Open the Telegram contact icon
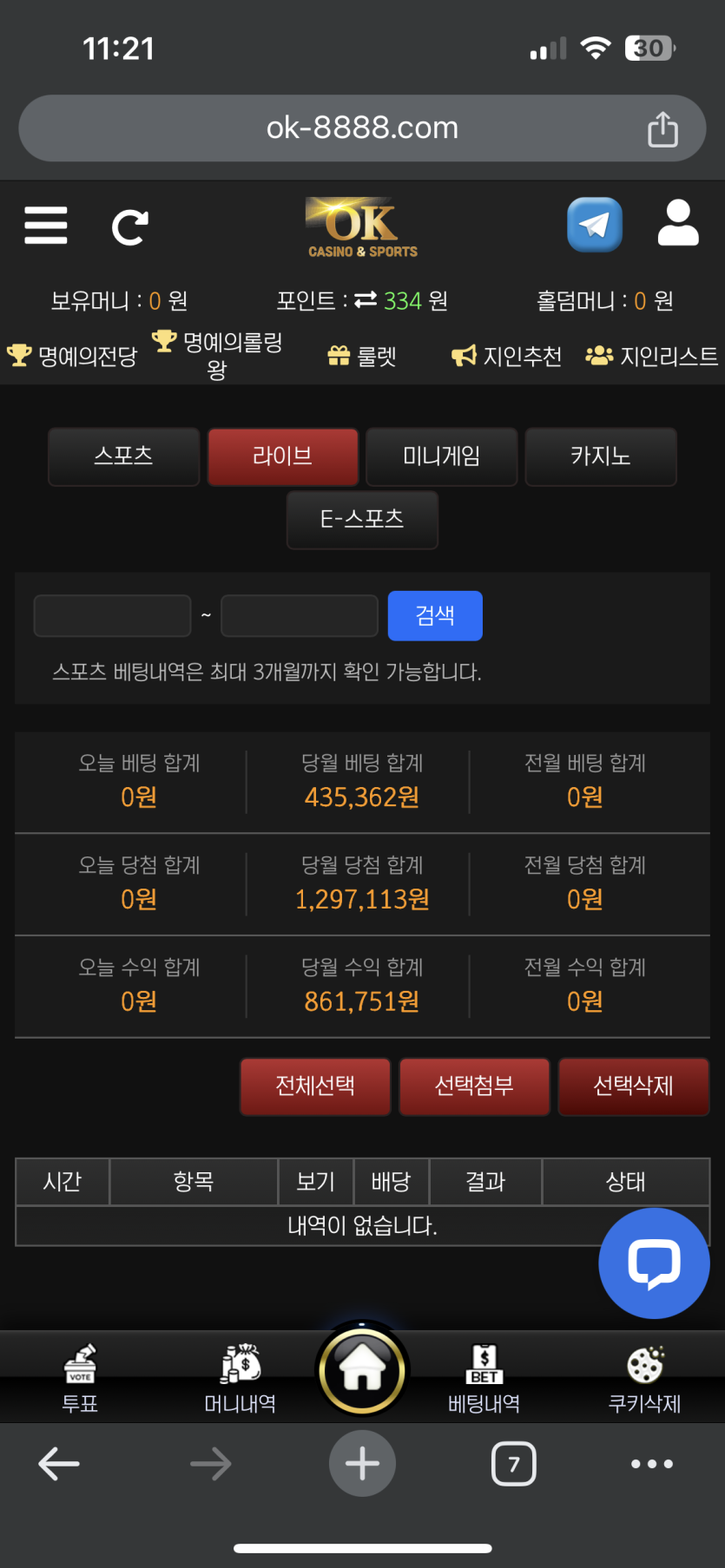 click(594, 225)
